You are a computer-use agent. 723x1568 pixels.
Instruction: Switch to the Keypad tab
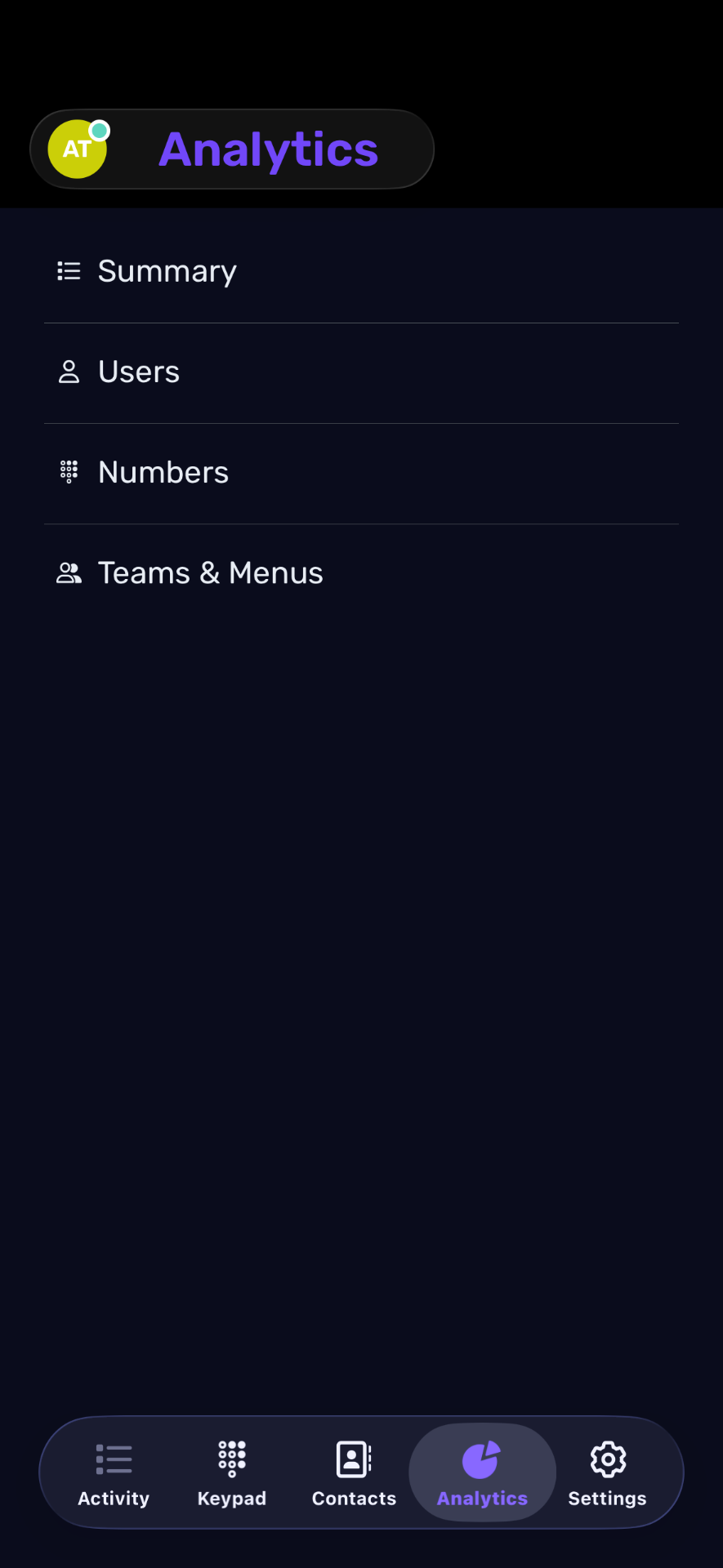tap(231, 1472)
